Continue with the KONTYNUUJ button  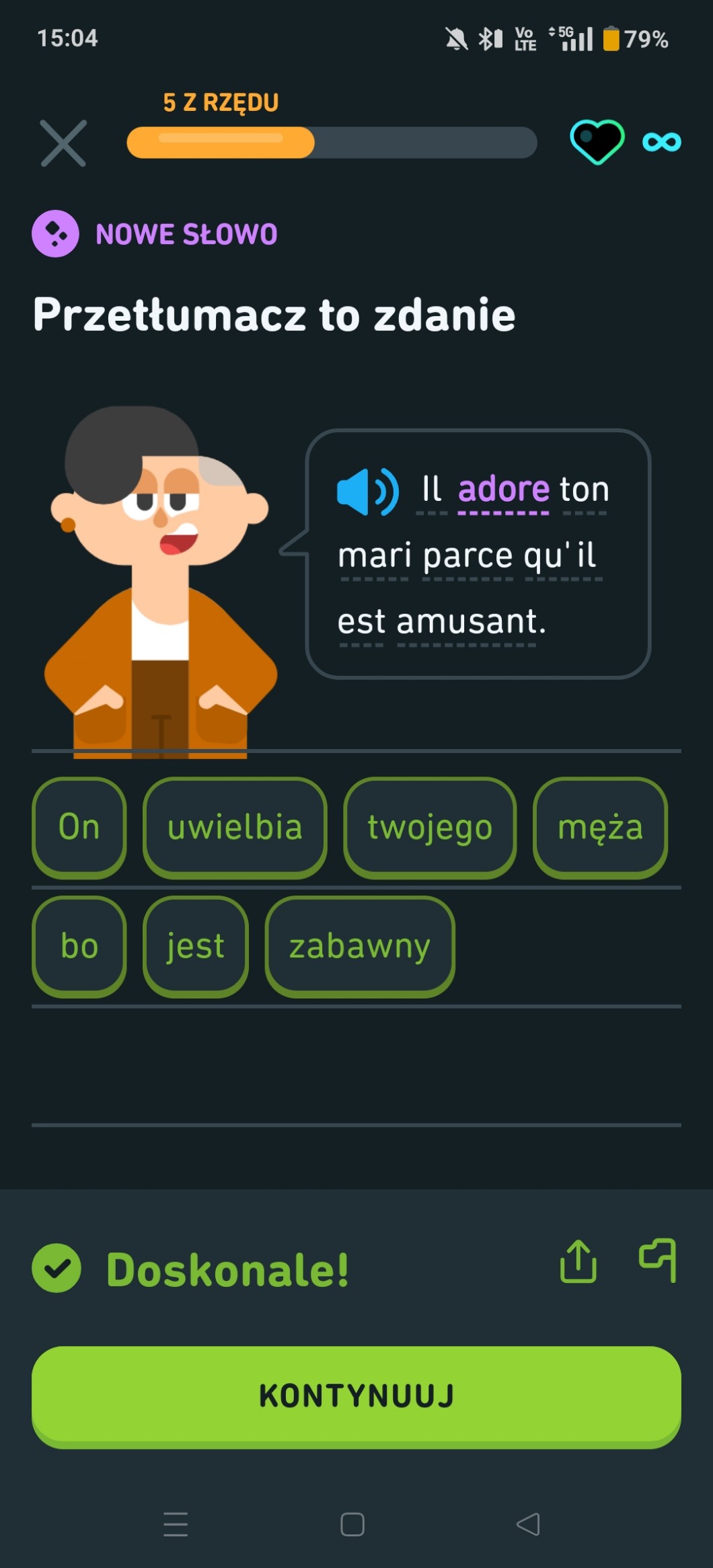[356, 1396]
